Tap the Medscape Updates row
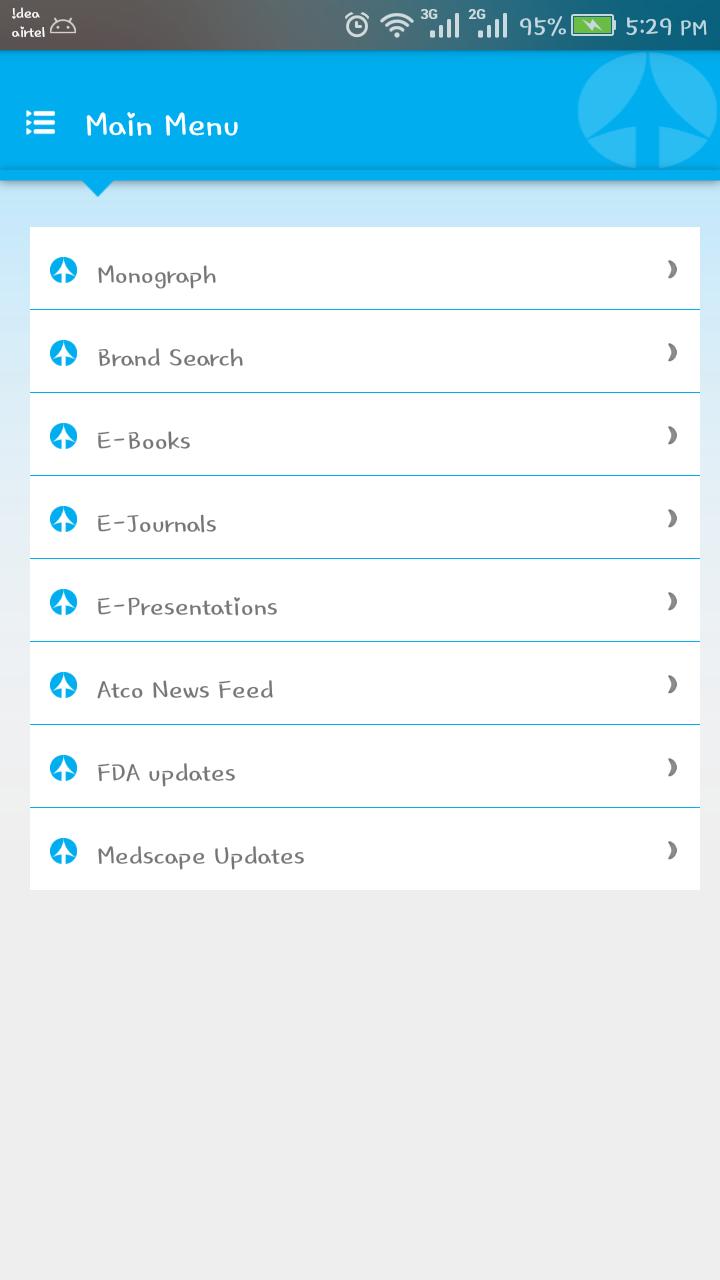720x1280 pixels. [364, 850]
